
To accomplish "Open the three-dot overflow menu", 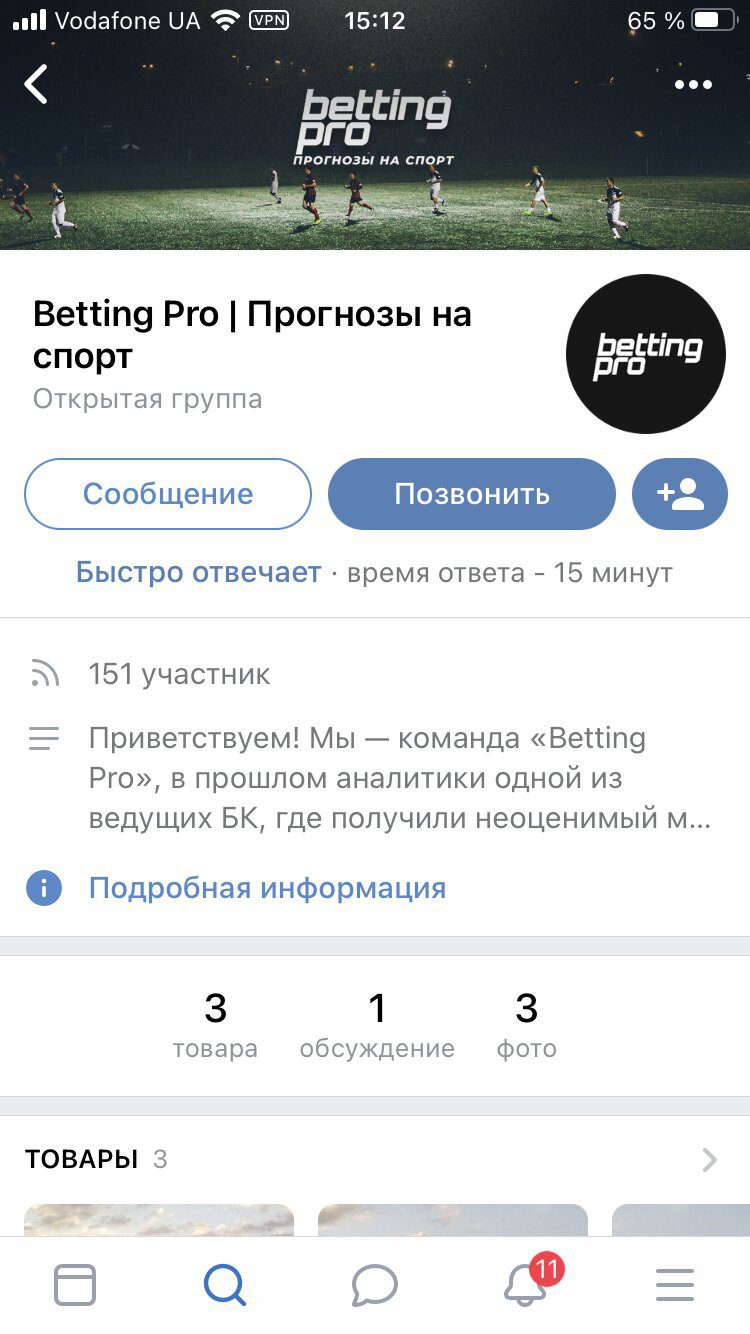I will point(693,85).
